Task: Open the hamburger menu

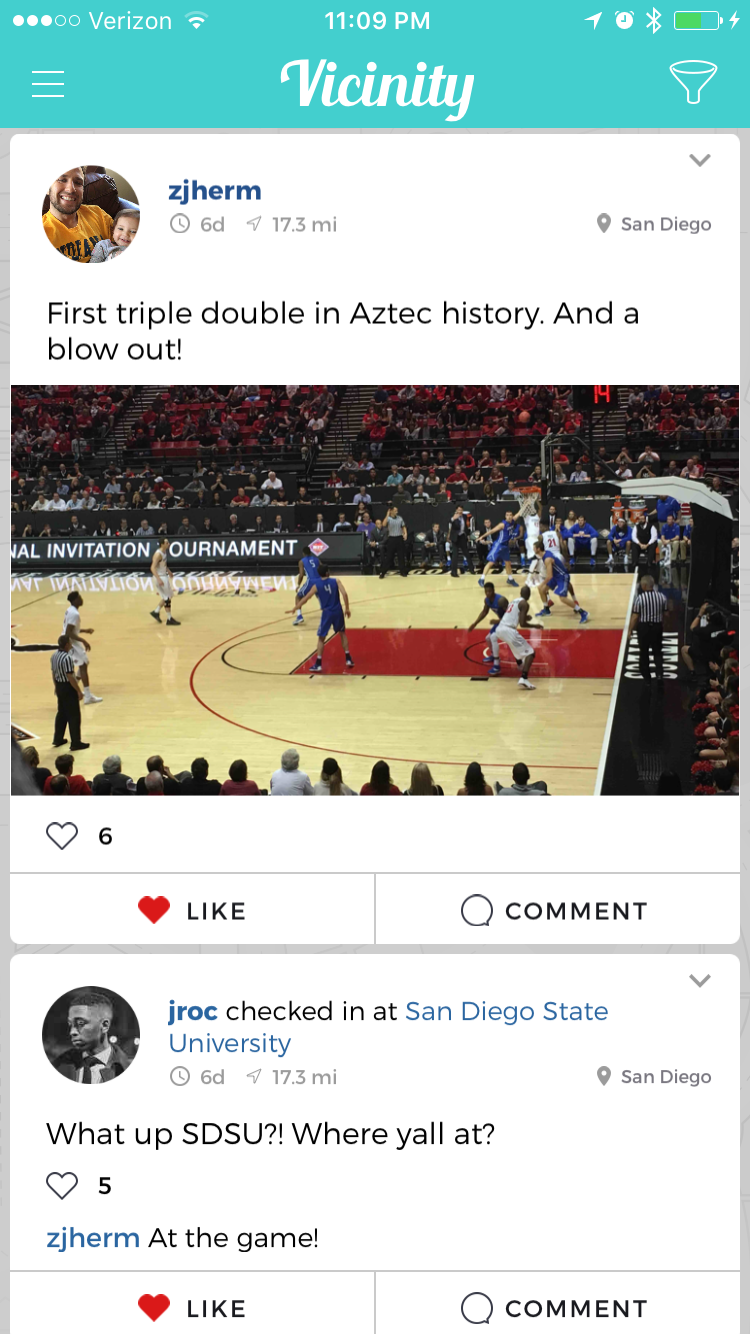Action: click(x=48, y=84)
